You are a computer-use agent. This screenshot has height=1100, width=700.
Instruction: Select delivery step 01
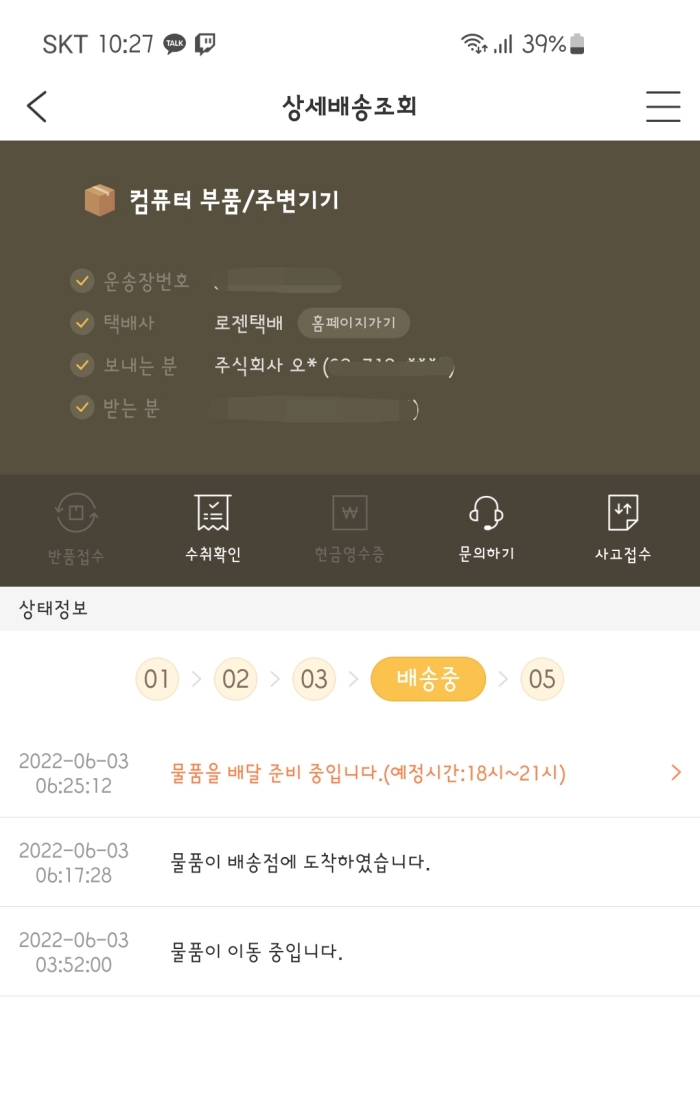(x=157, y=680)
